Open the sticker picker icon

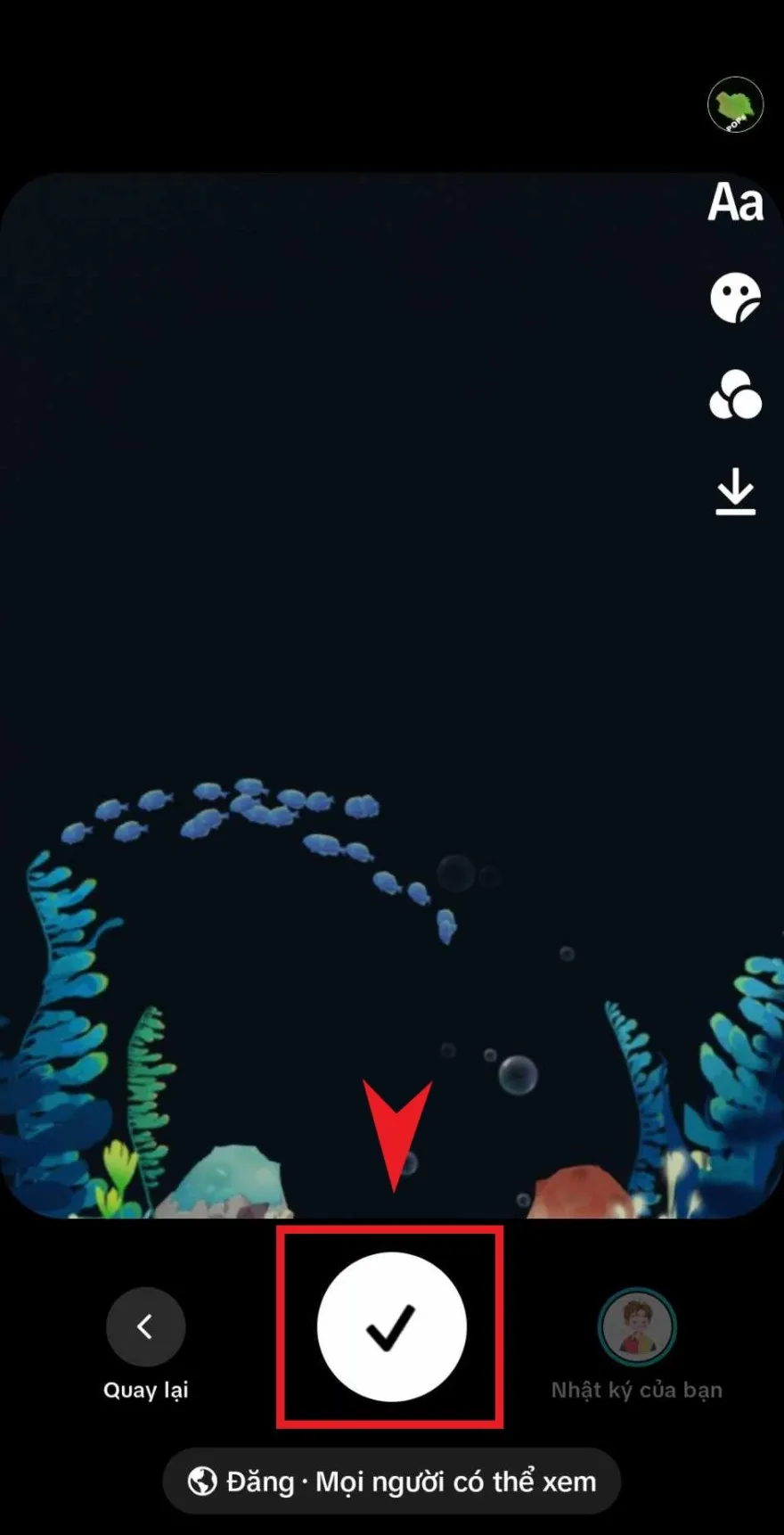735,298
